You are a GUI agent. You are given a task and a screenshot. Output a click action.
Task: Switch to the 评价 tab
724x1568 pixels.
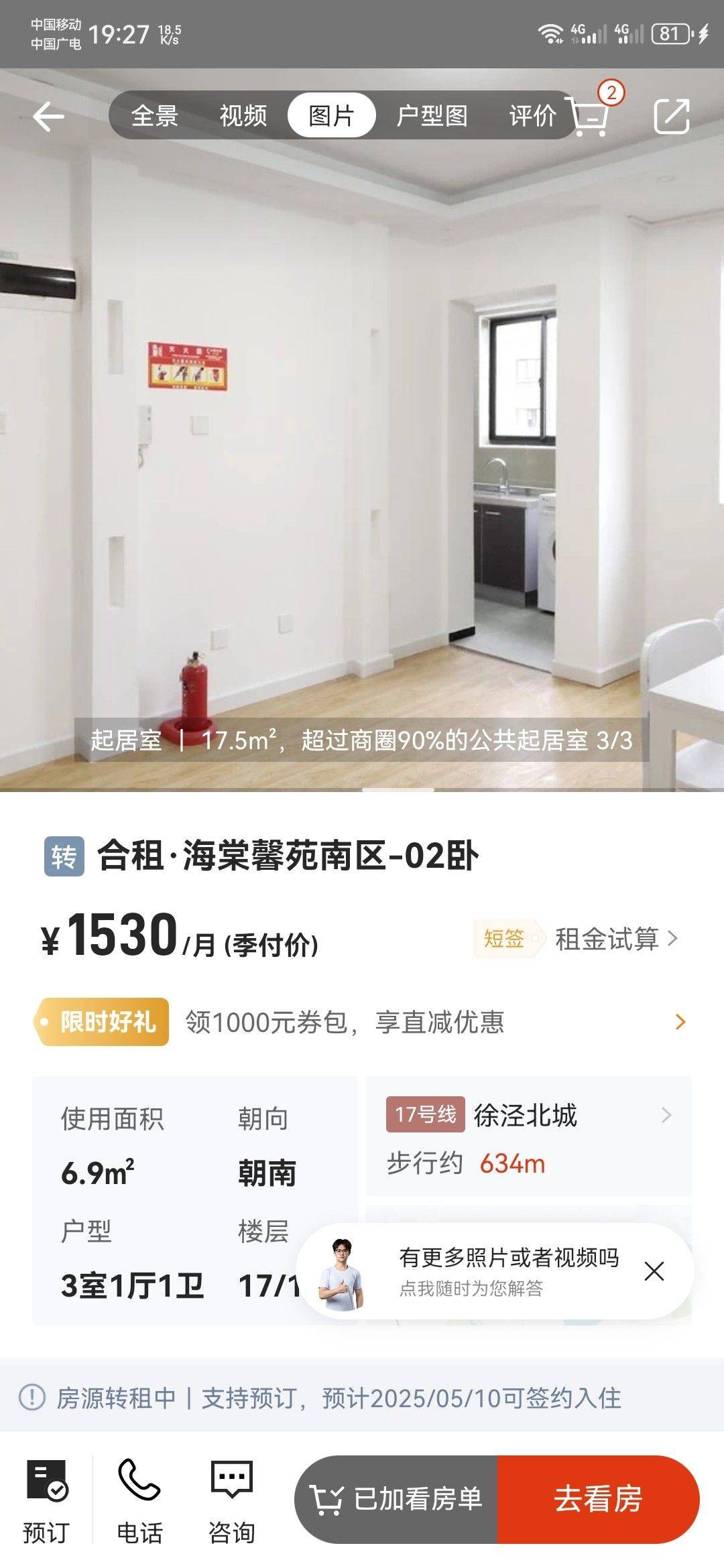tap(533, 115)
